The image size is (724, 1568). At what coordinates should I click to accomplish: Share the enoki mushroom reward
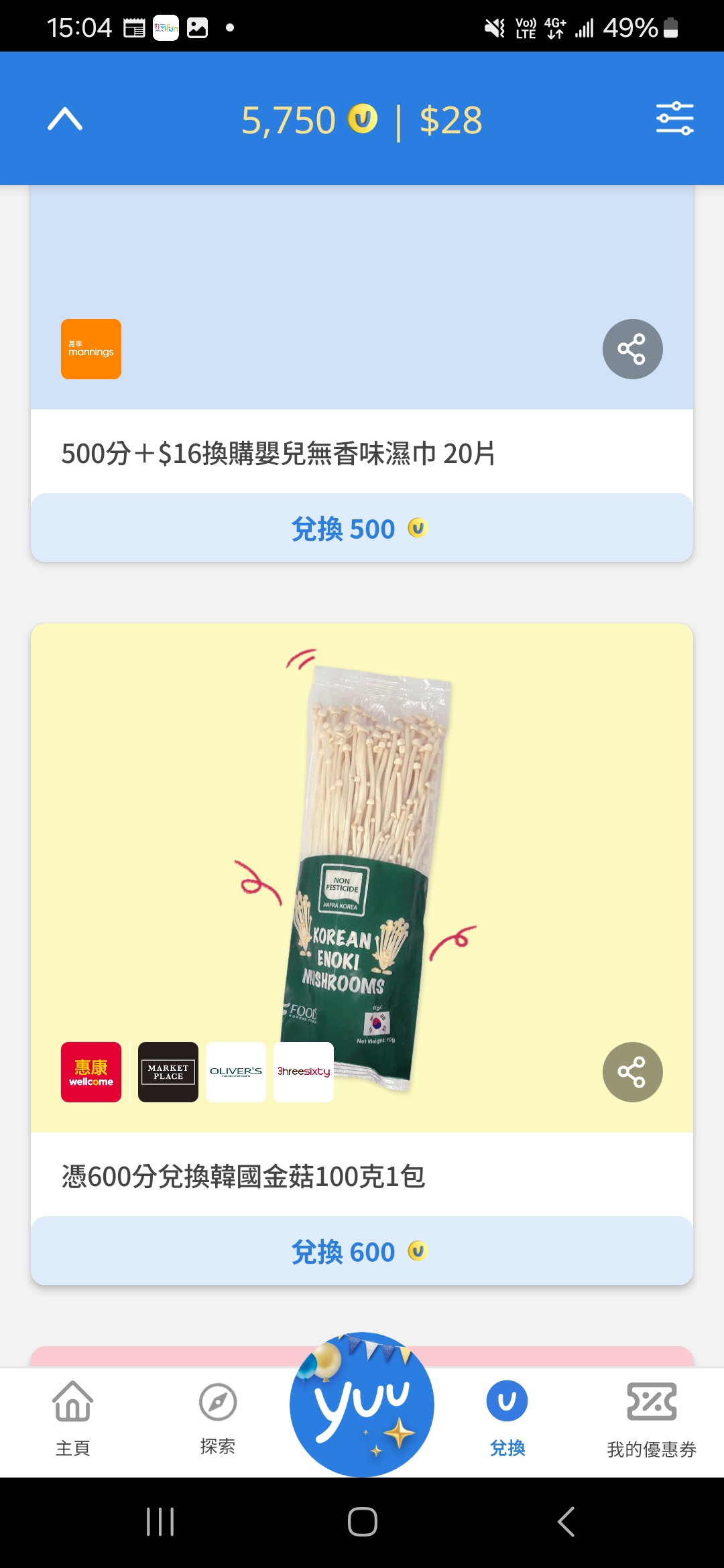[x=632, y=1072]
